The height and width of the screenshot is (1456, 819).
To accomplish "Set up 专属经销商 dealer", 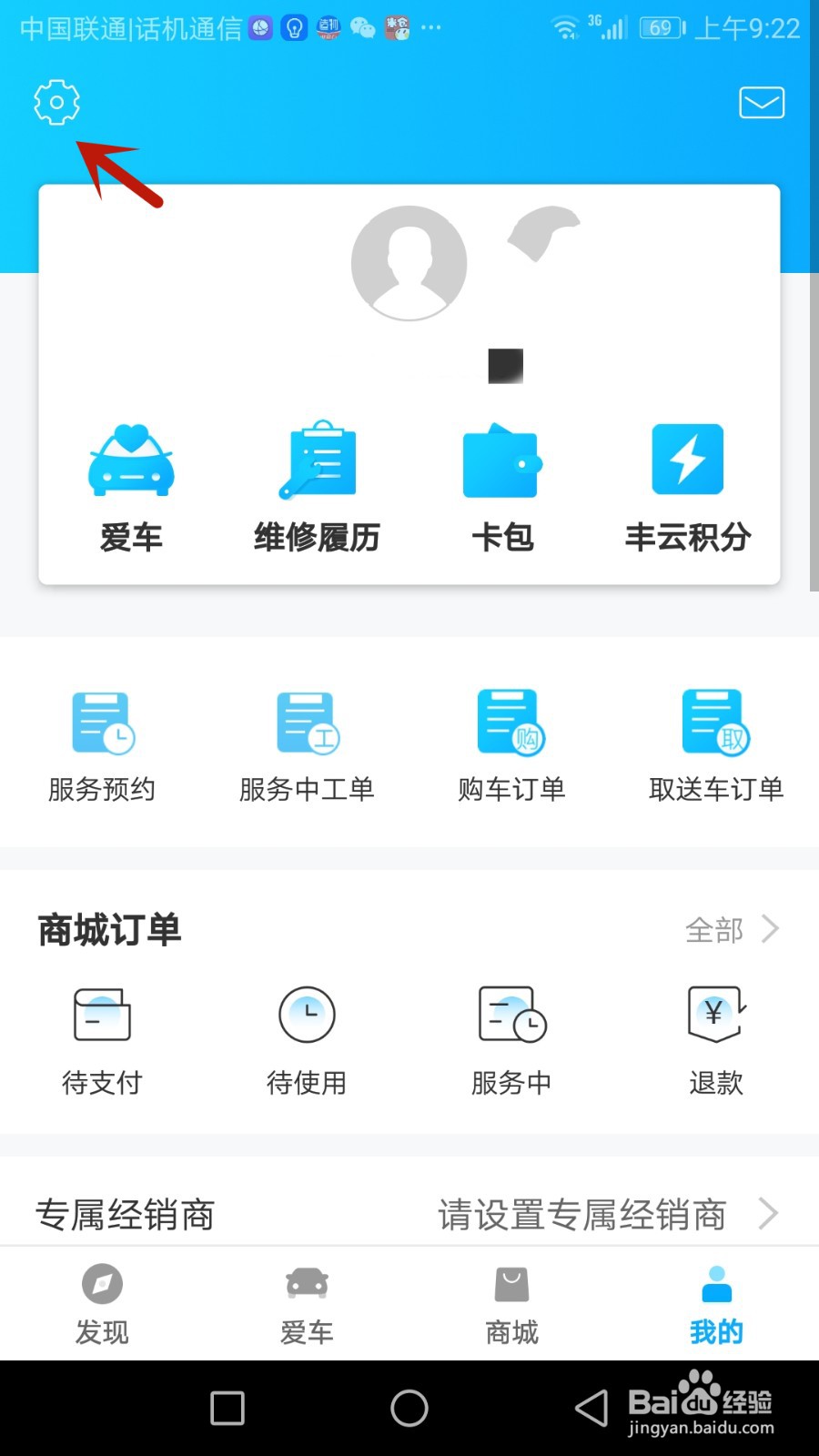I will [409, 1214].
